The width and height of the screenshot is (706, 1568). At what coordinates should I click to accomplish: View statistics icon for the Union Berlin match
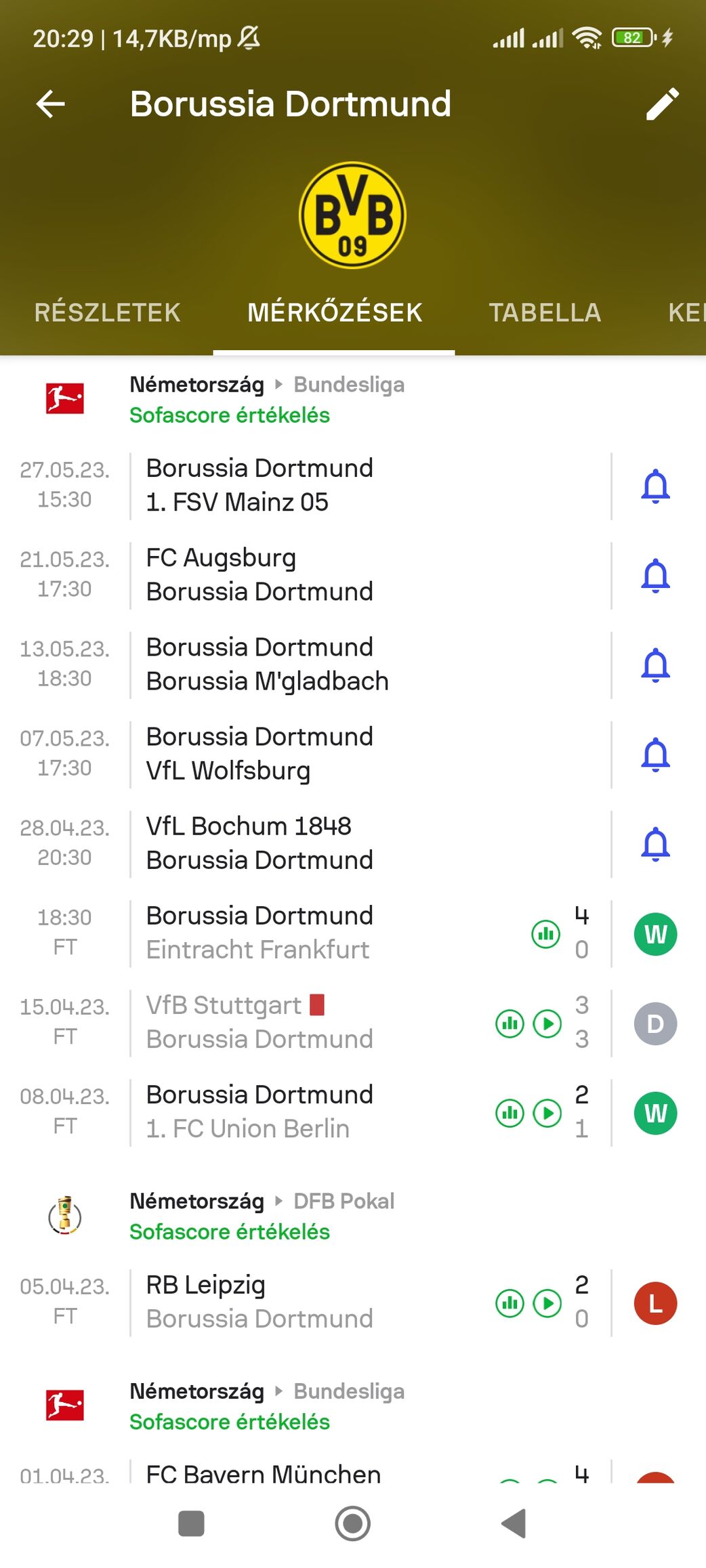(510, 1112)
